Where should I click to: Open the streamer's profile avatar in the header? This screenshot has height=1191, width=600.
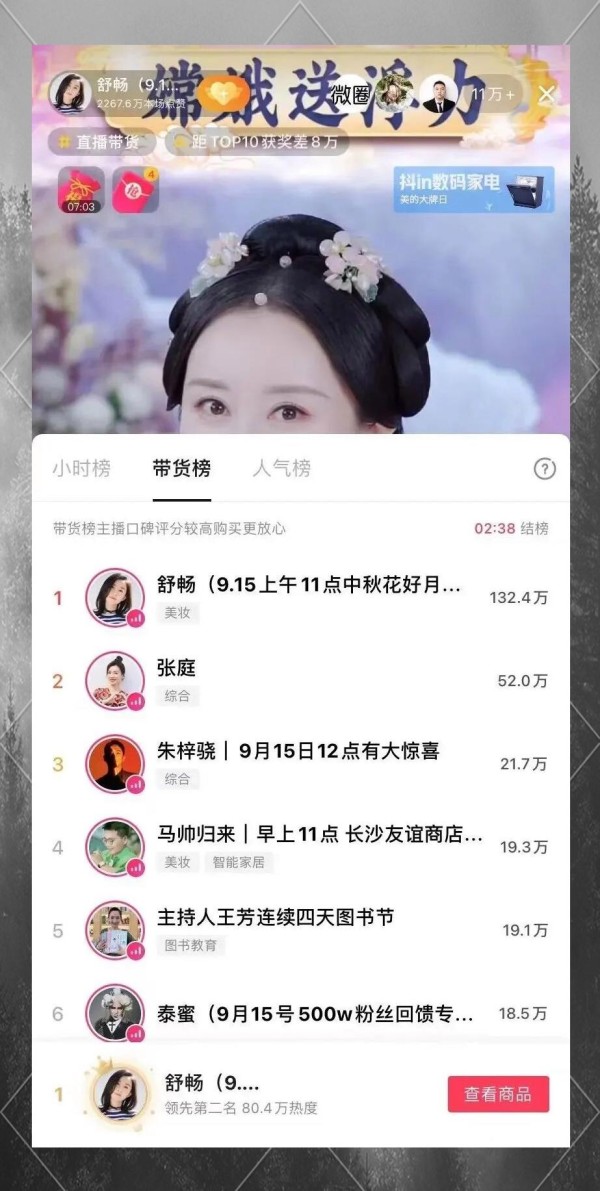pos(69,94)
